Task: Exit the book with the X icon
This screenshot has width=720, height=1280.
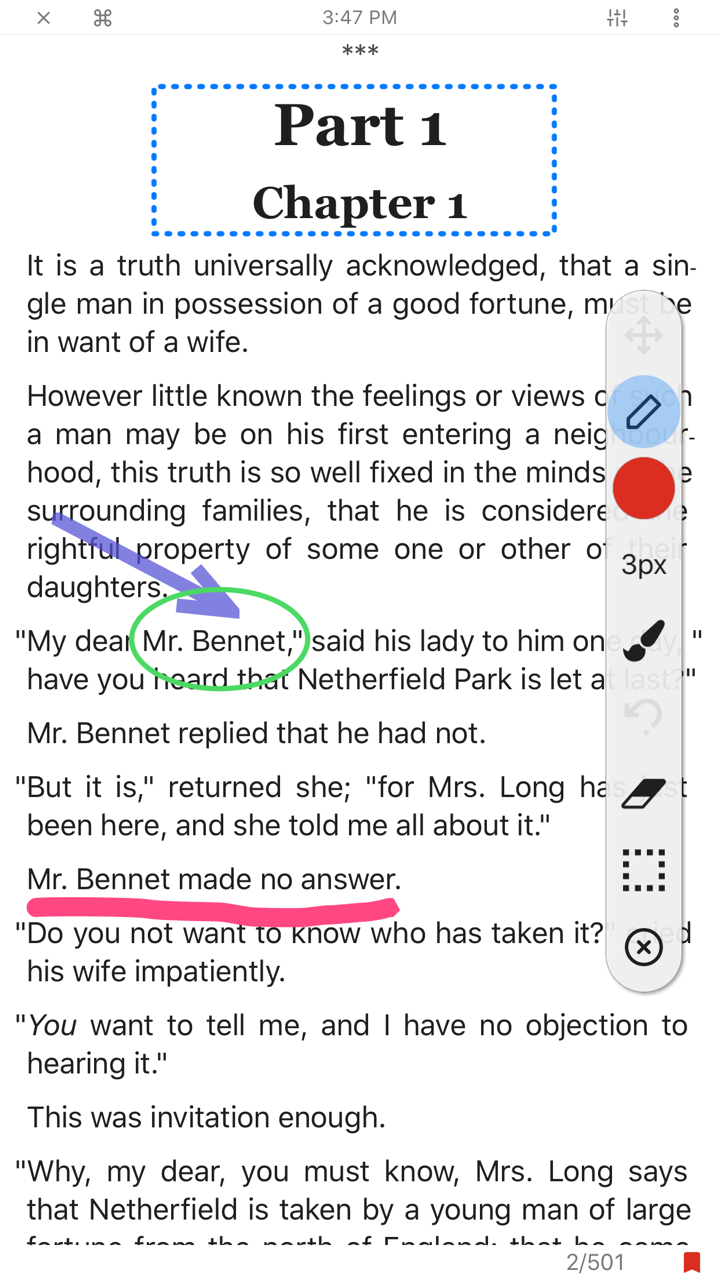Action: (43, 17)
